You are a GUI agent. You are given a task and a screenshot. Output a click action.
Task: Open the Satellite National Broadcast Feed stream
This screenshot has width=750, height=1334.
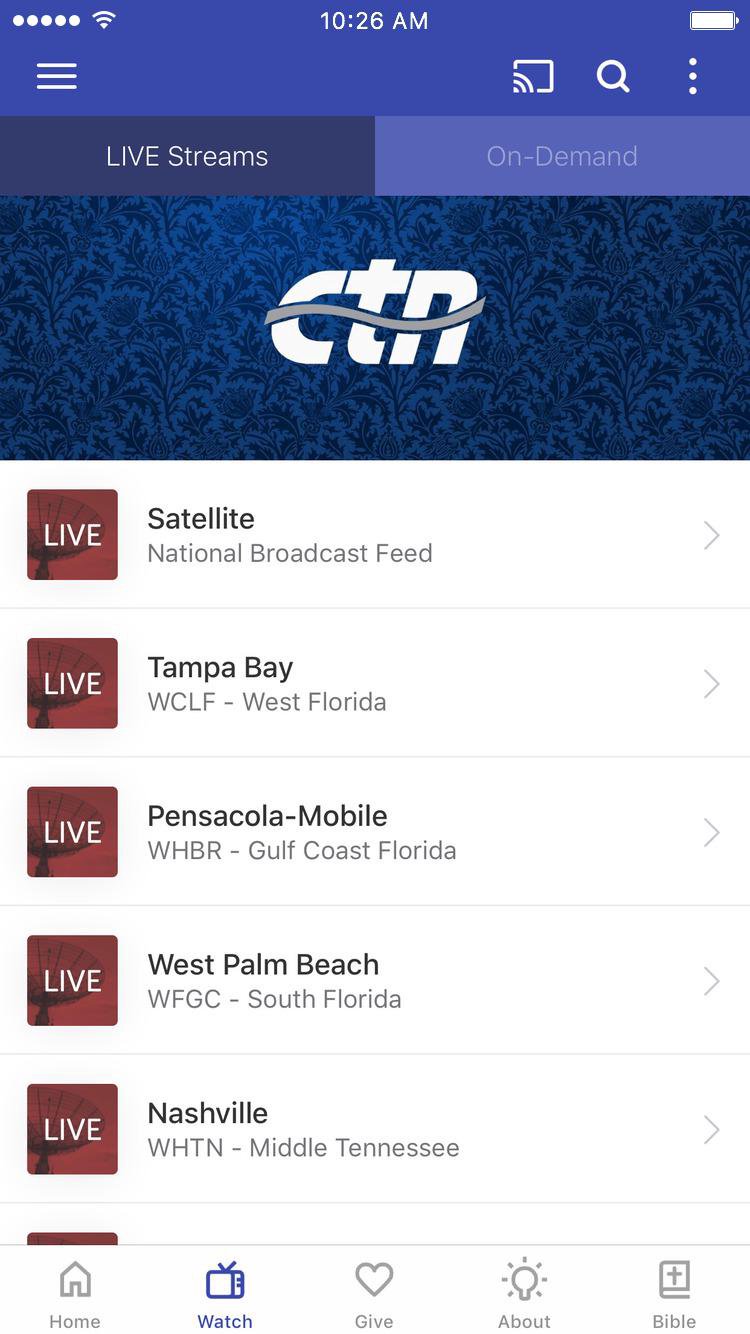point(375,535)
